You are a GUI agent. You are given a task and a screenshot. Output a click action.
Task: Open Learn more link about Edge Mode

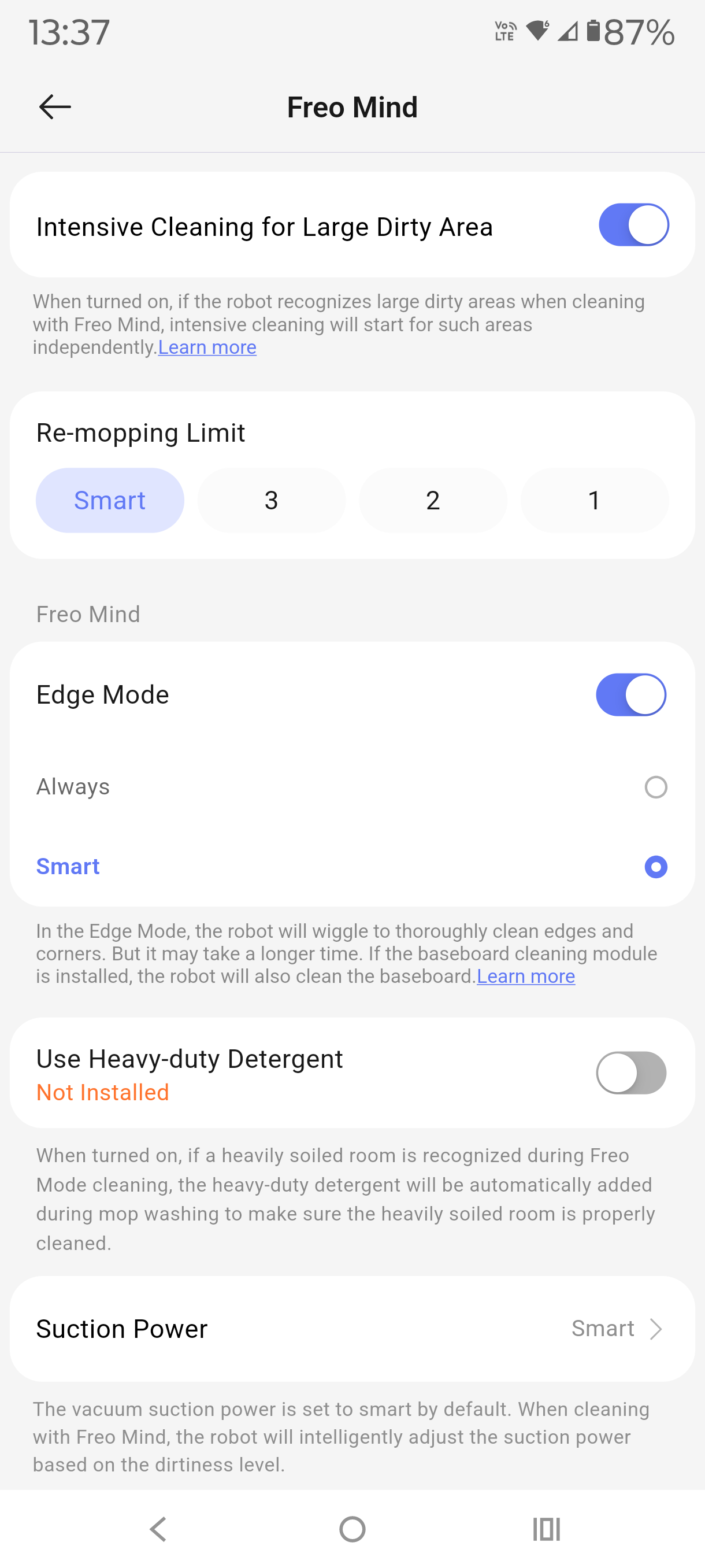525,977
